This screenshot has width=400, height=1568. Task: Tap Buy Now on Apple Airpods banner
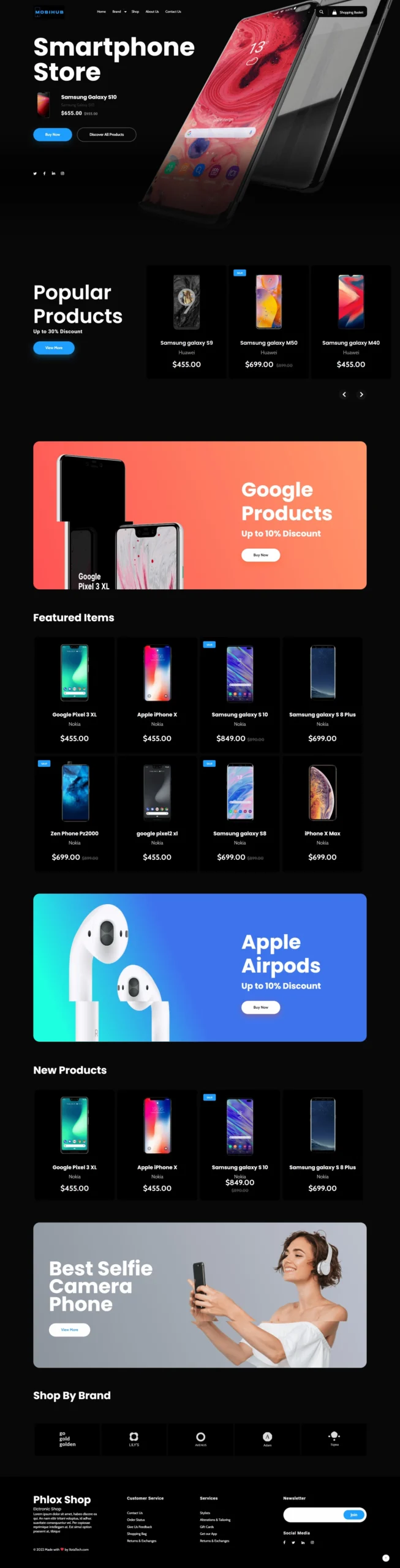point(261,1007)
